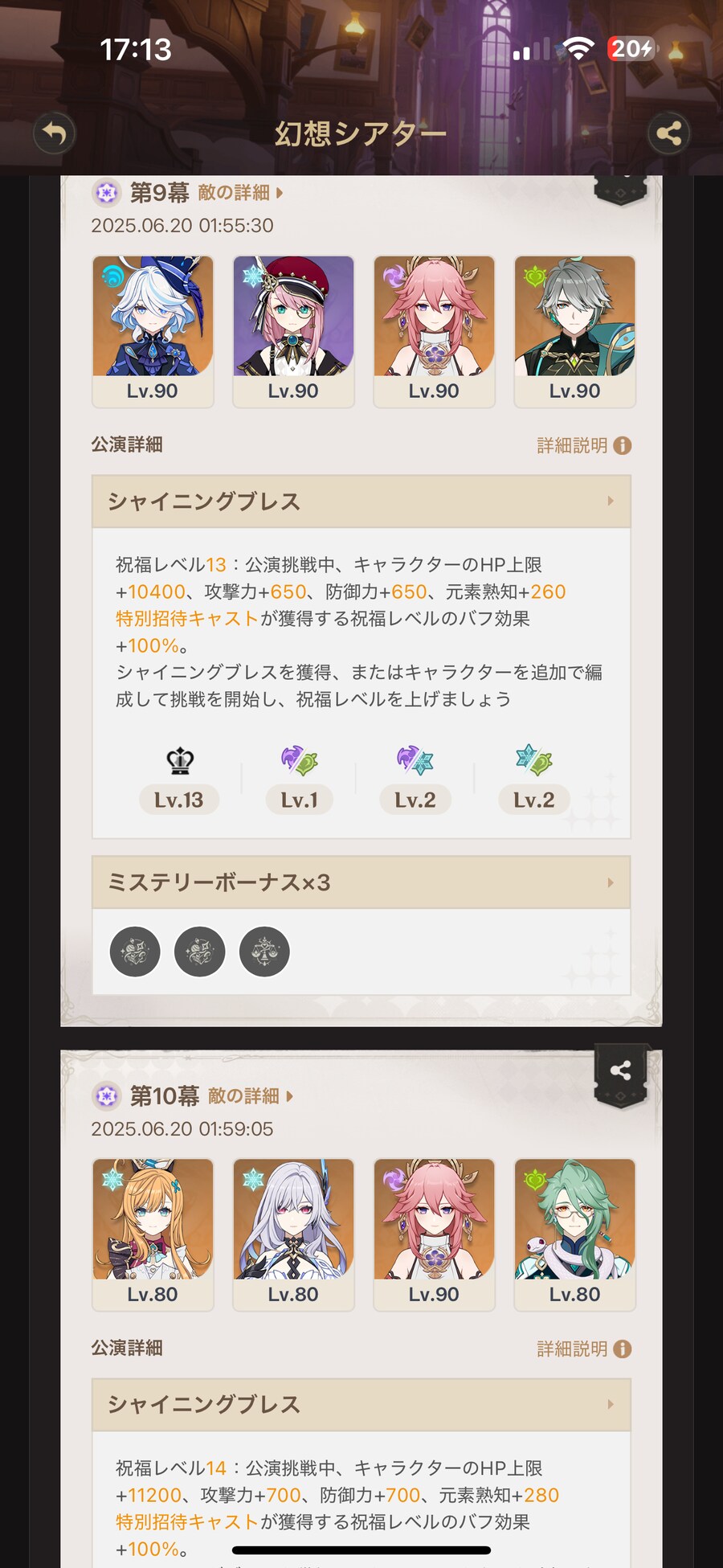Go back using the arrow icon
The height and width of the screenshot is (1568, 723).
tap(55, 133)
